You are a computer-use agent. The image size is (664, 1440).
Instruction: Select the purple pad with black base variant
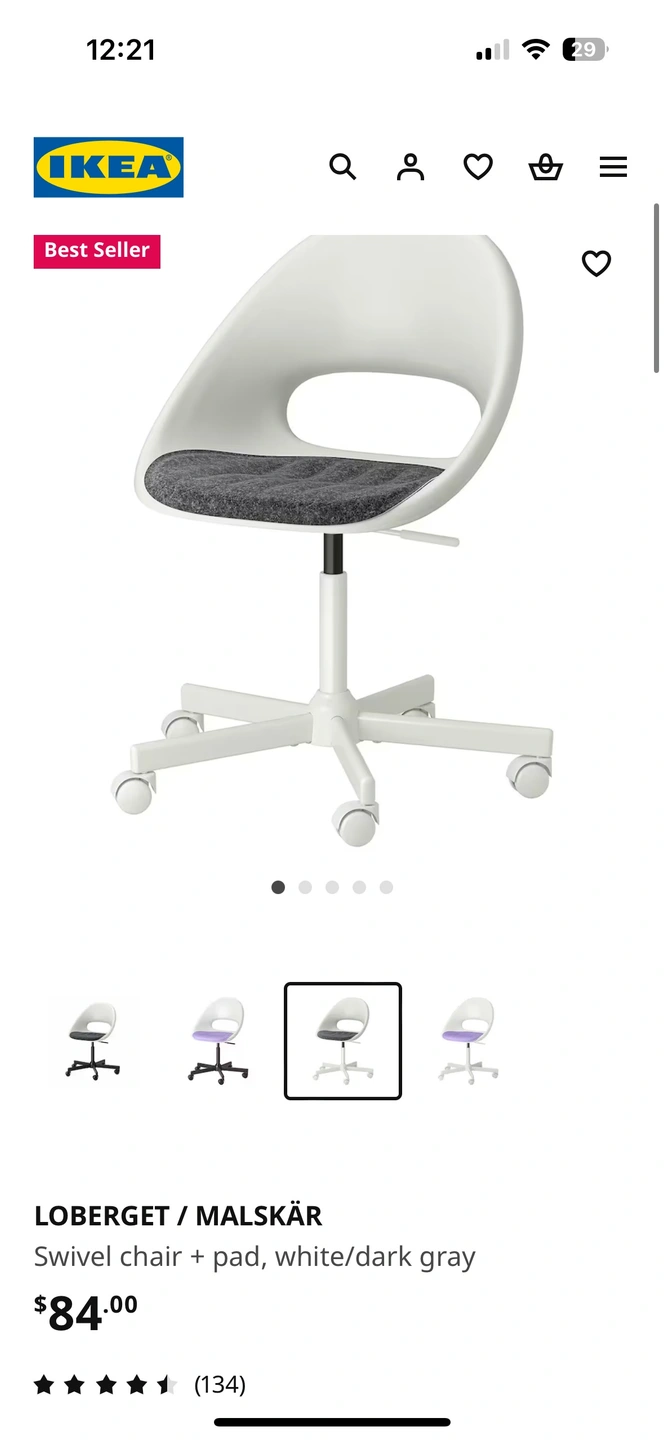218,1041
